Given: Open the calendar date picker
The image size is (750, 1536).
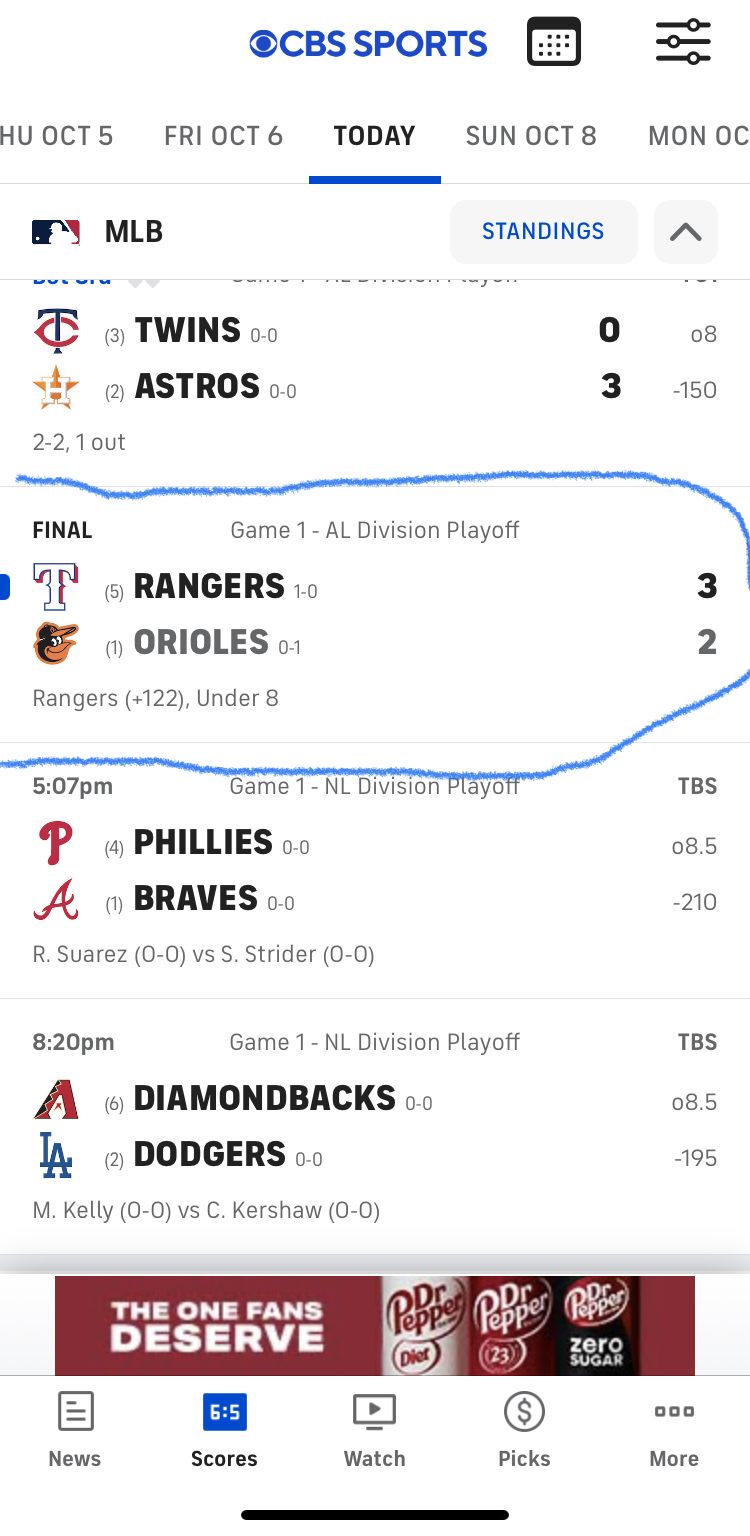Looking at the screenshot, I should tap(554, 43).
